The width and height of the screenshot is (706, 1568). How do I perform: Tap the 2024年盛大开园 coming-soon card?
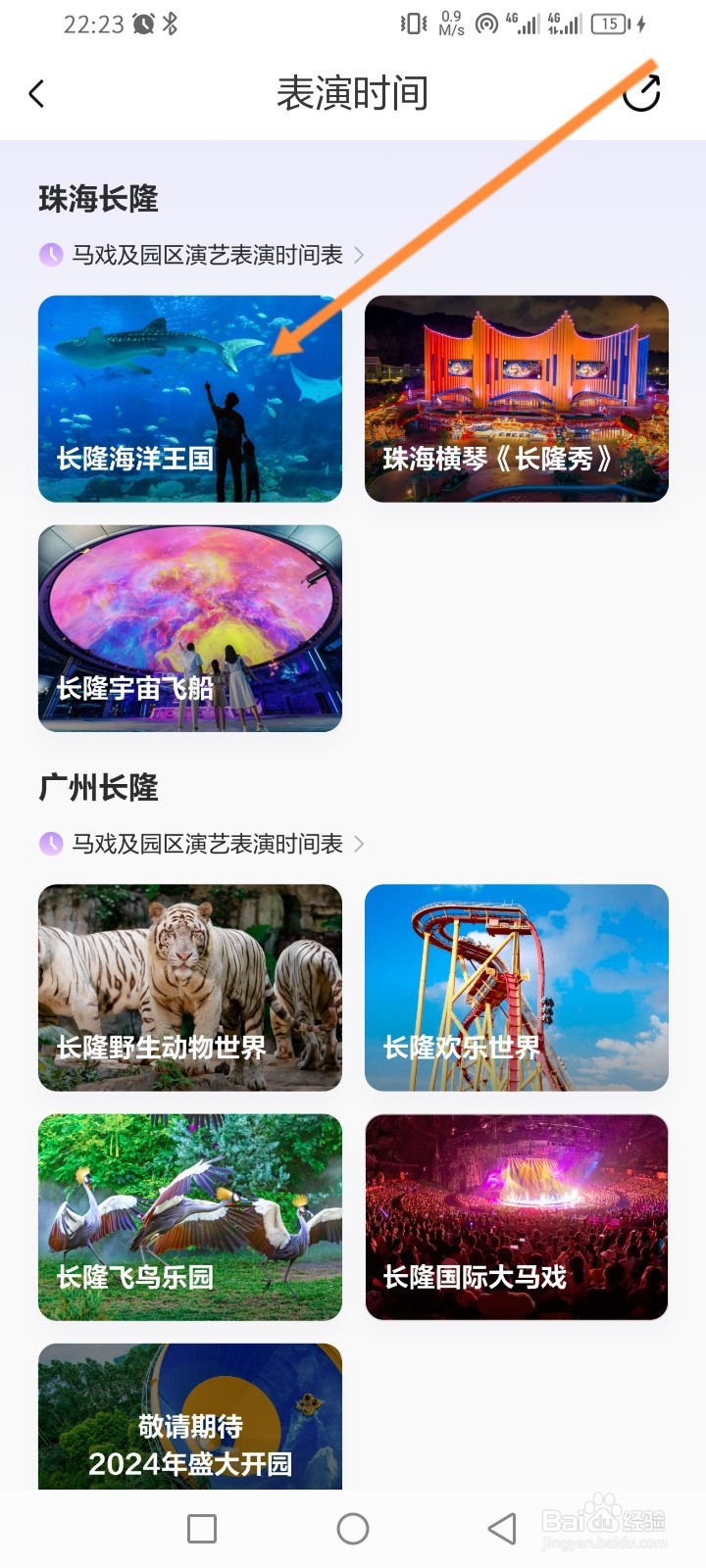click(x=189, y=1421)
